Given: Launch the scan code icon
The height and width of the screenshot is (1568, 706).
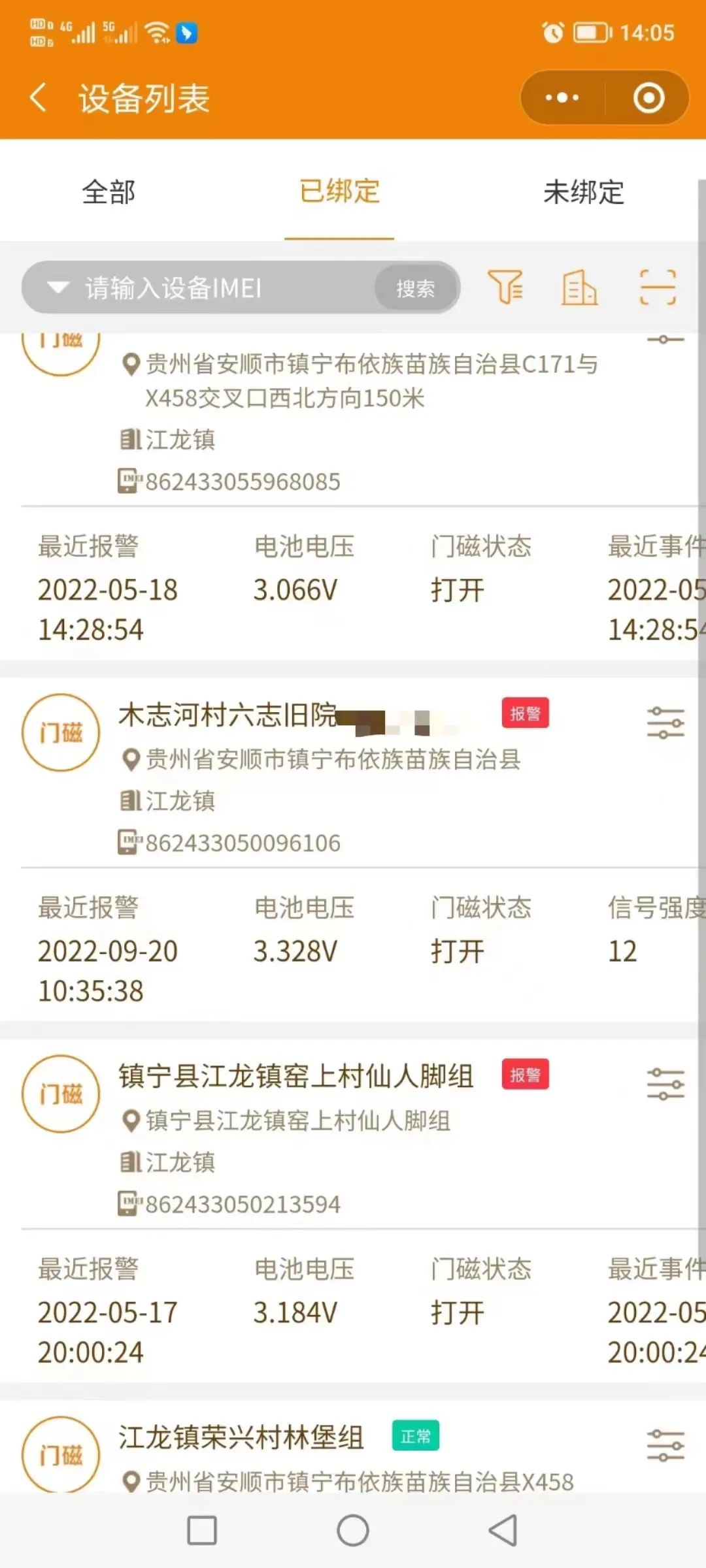Looking at the screenshot, I should coord(657,287).
